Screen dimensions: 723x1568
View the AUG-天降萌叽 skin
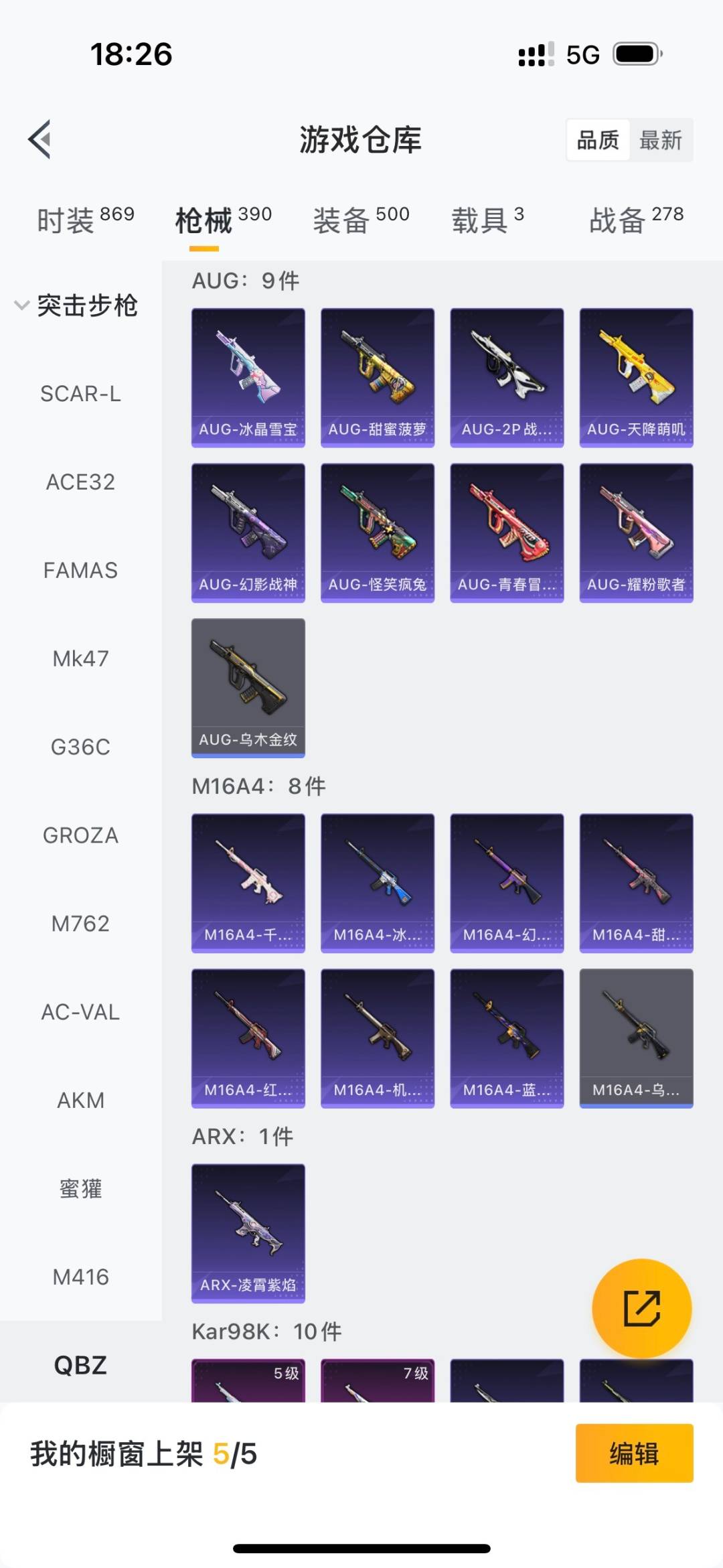coord(636,377)
